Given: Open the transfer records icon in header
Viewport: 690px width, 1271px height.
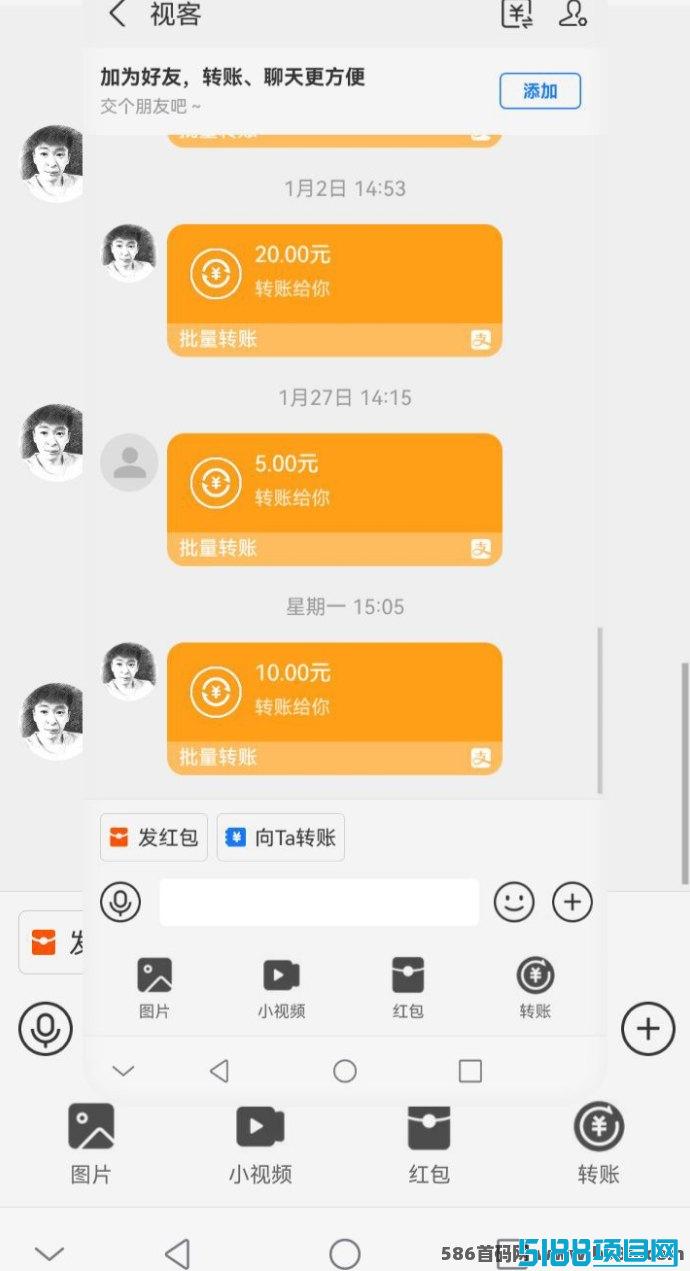Looking at the screenshot, I should pos(516,13).
